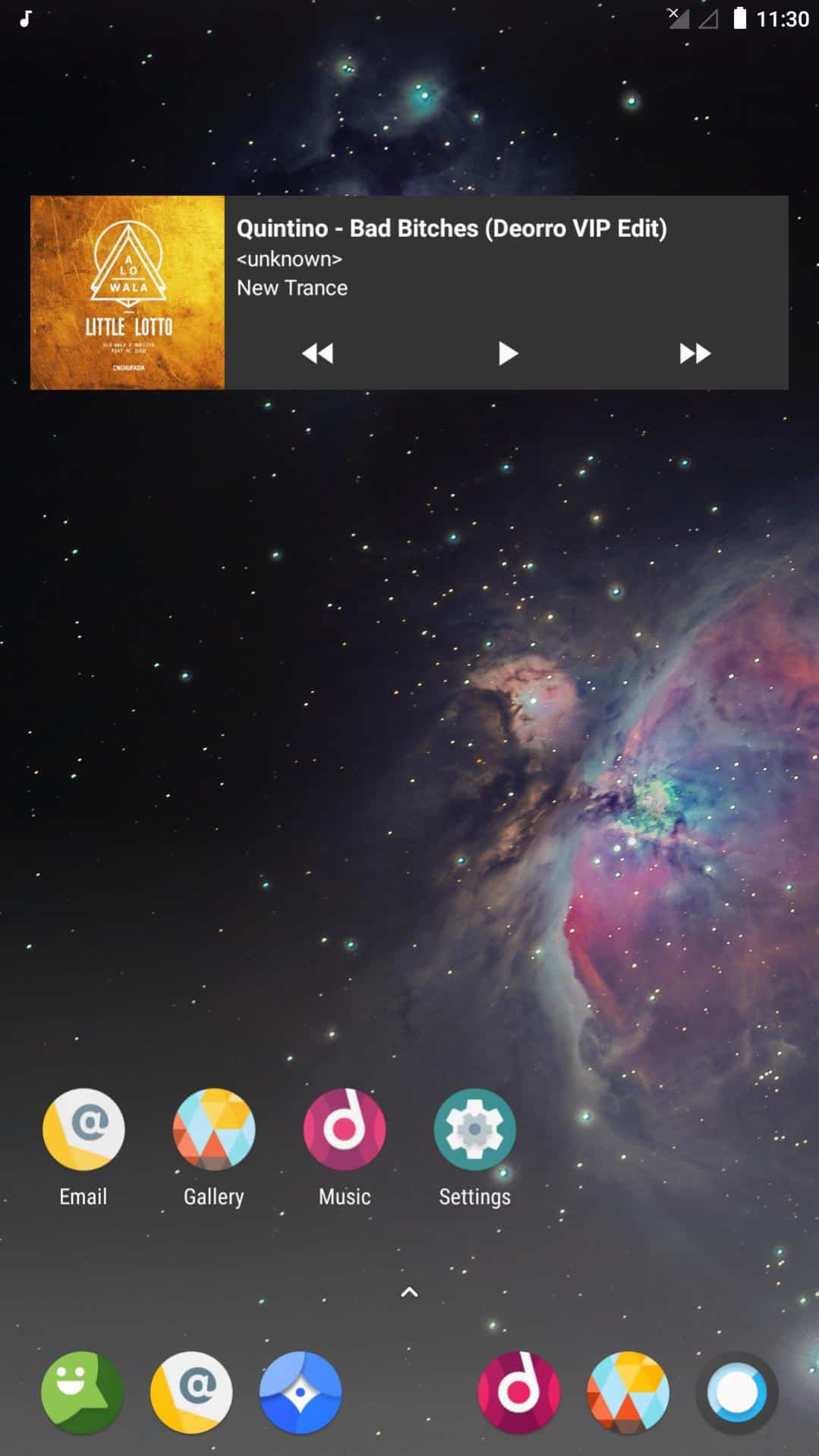Open the green messaging app in dock
The image size is (819, 1456).
point(82,1392)
